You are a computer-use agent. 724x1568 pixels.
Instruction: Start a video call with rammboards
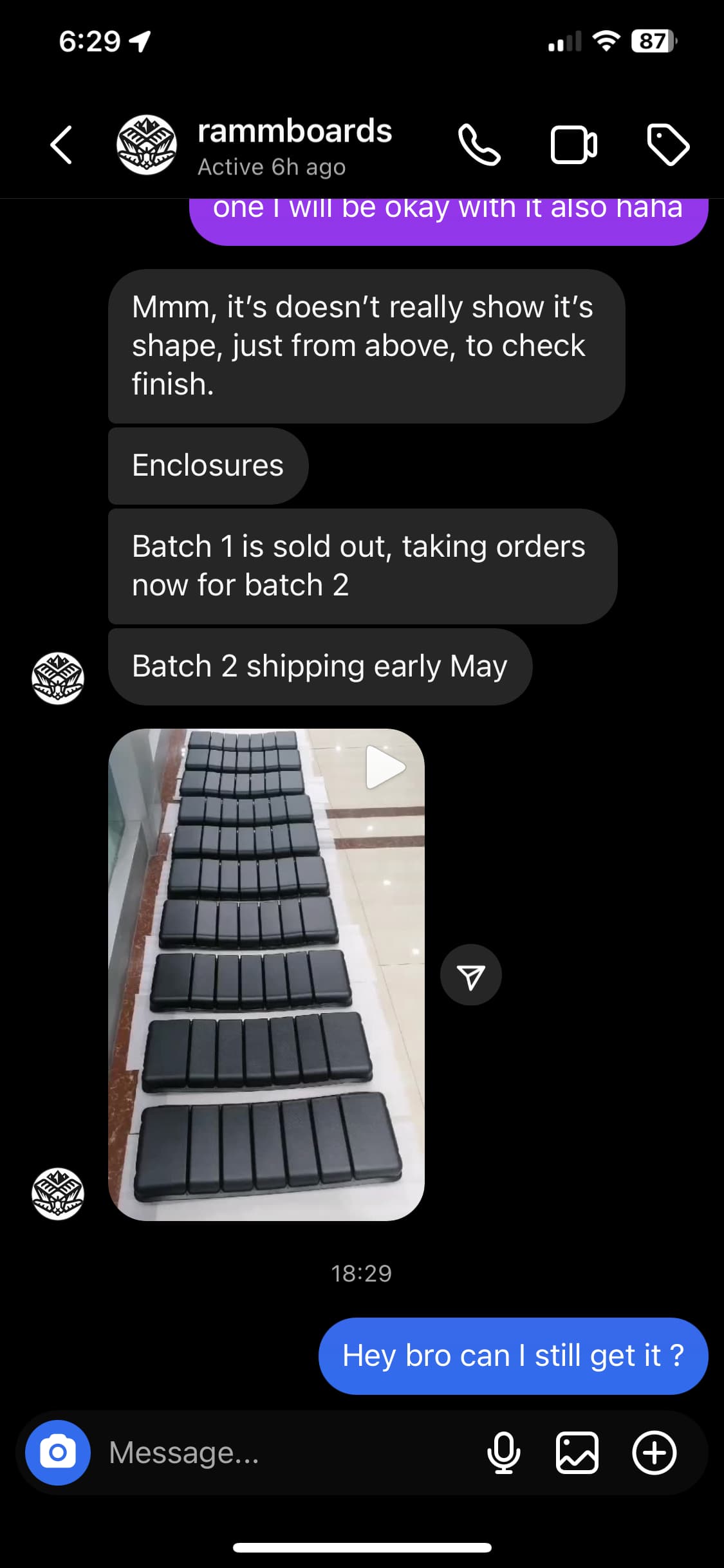(x=574, y=145)
